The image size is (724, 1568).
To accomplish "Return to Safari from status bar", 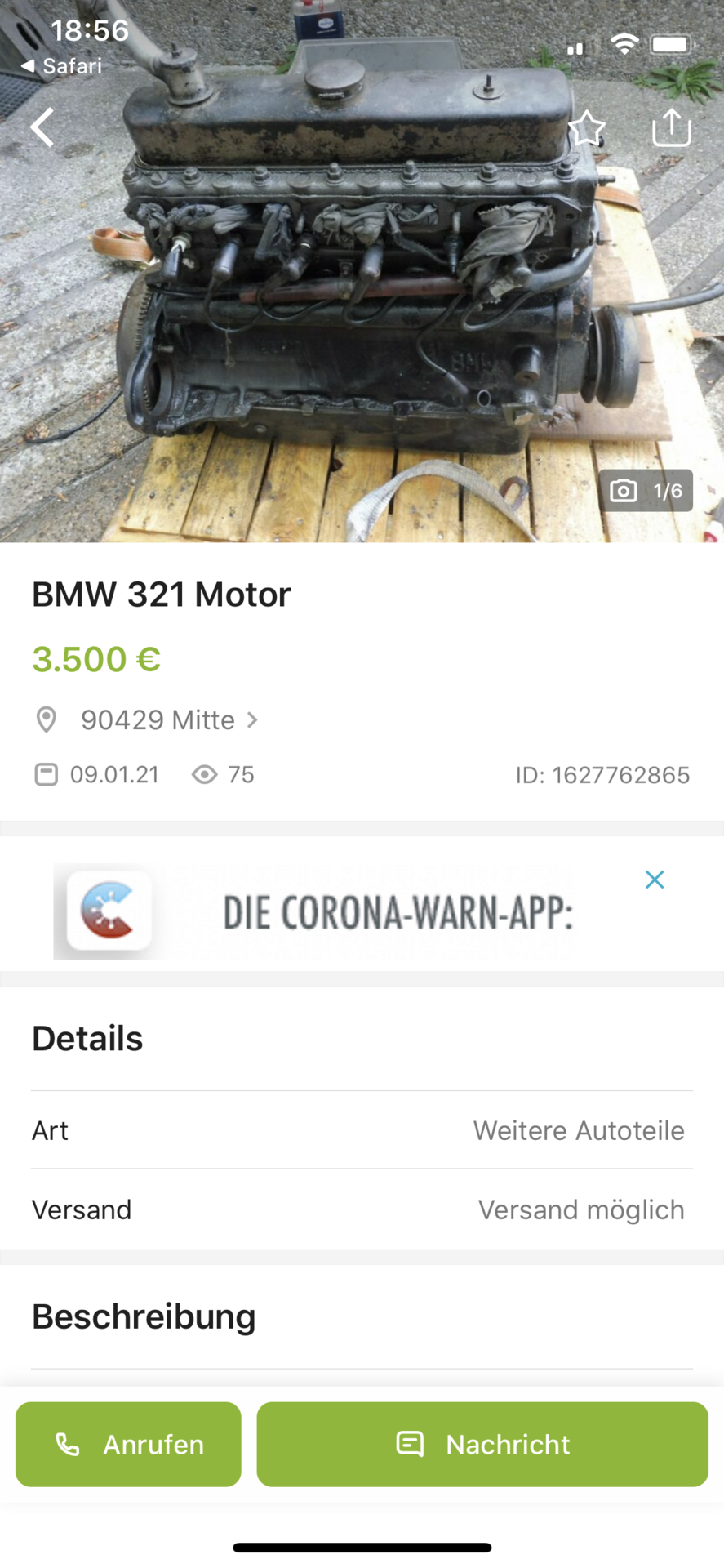I will pyautogui.click(x=62, y=66).
